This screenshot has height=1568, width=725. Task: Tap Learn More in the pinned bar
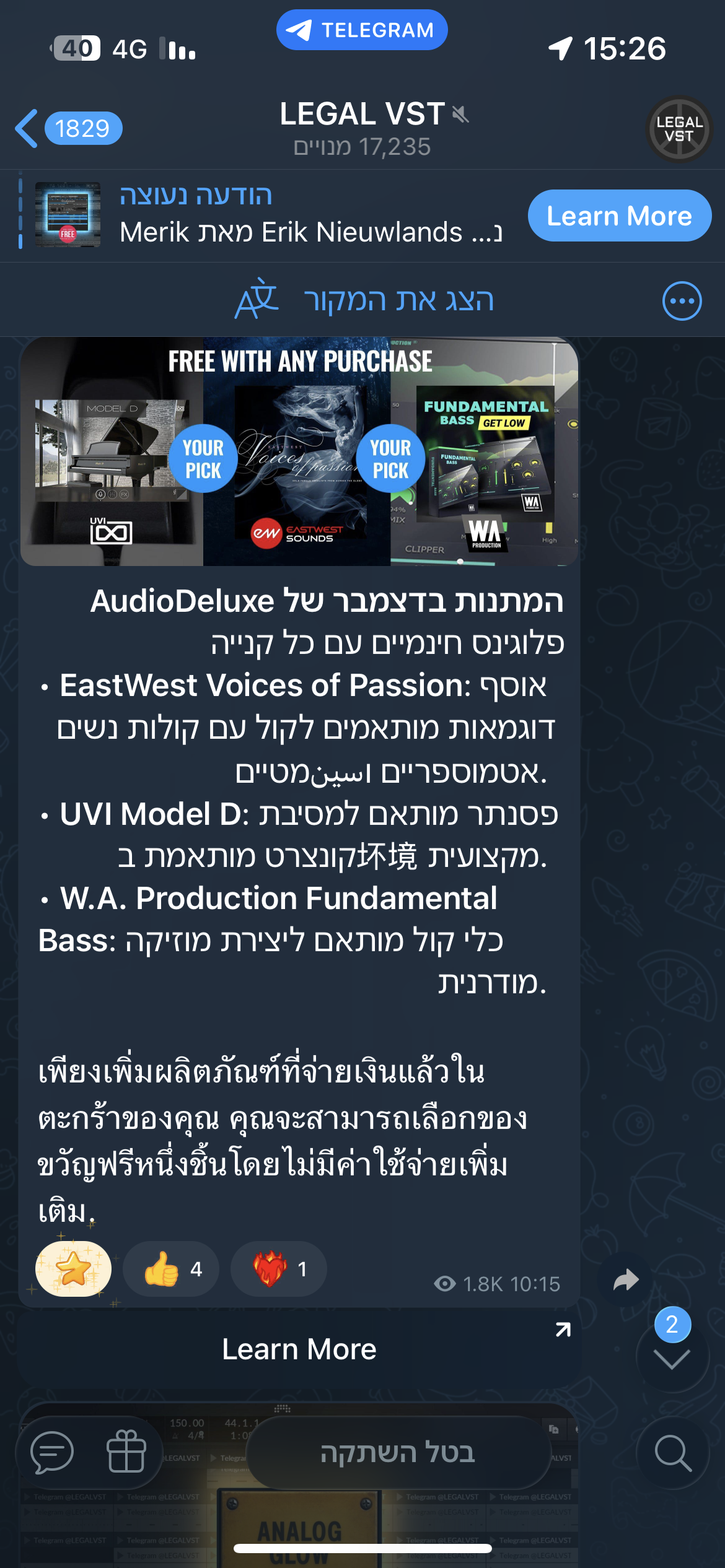(x=619, y=216)
